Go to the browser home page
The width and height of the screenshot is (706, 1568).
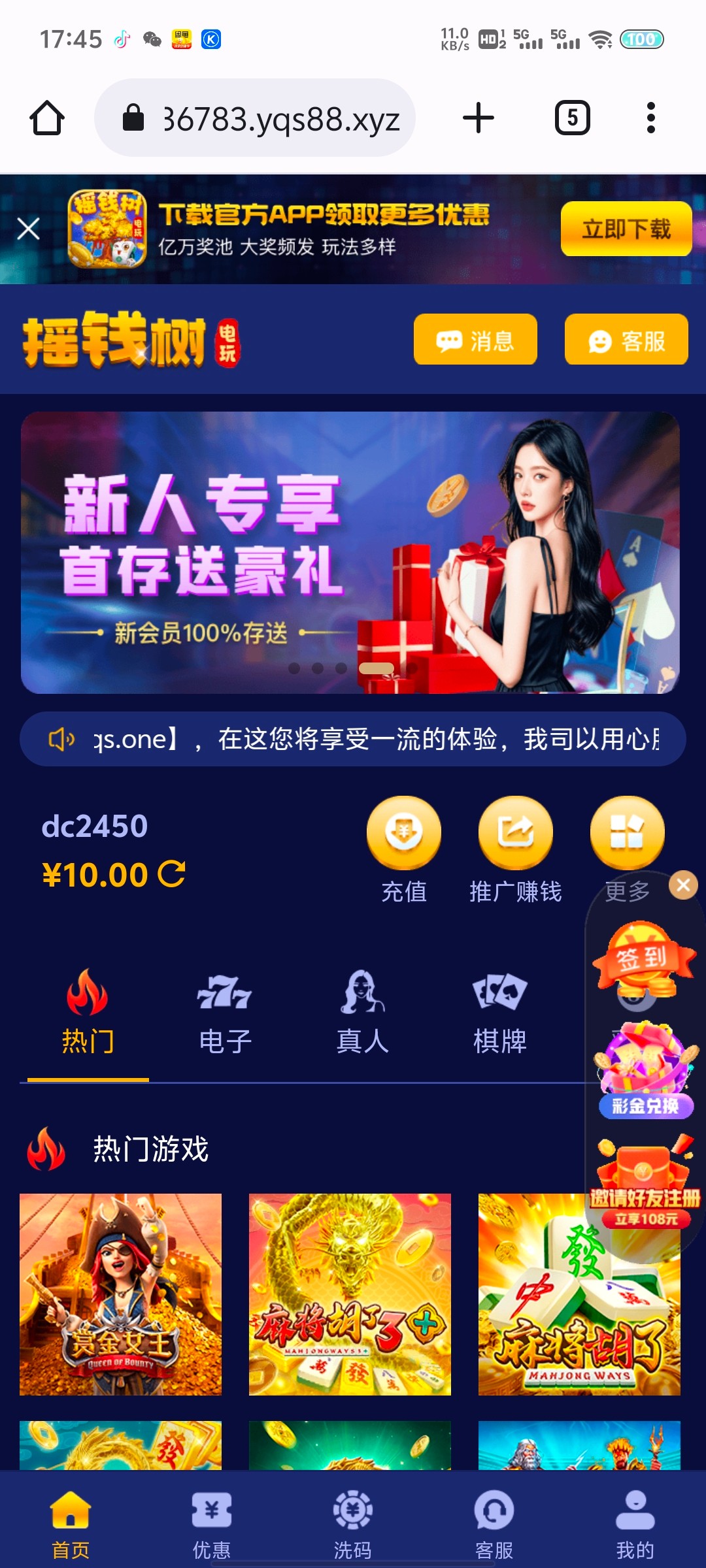tap(47, 118)
